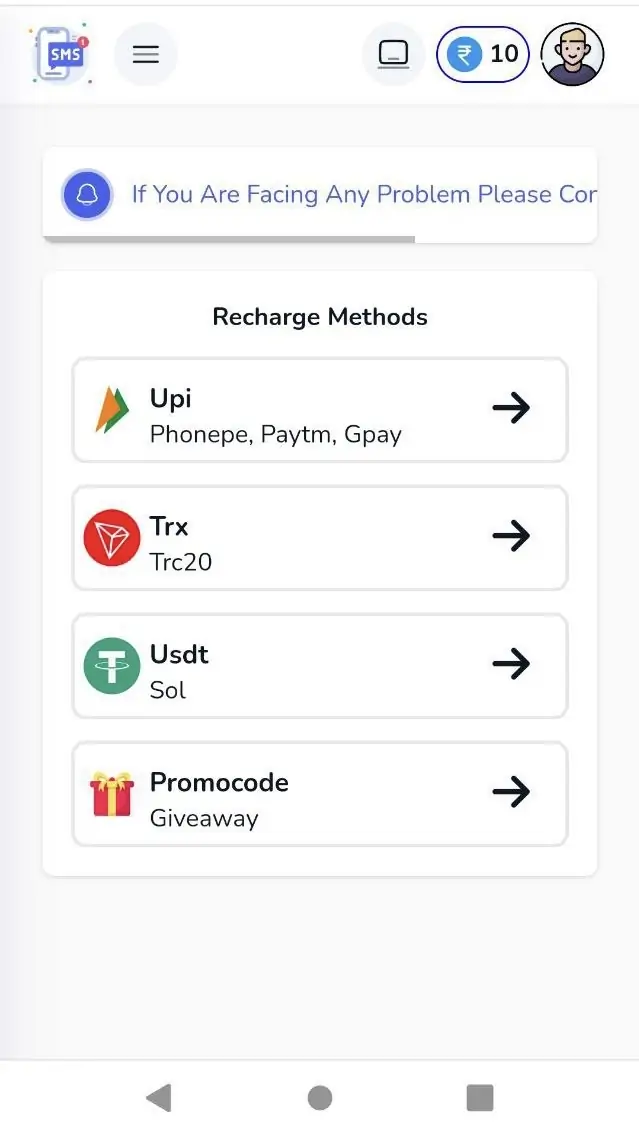
Task: Open the profile avatar
Action: pyautogui.click(x=572, y=54)
